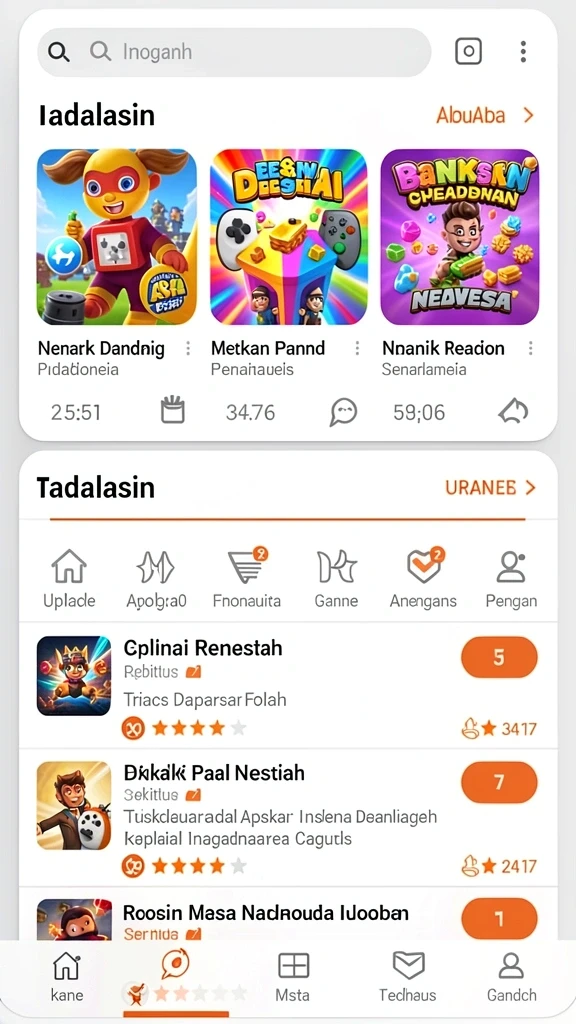Tap the orange 7 button for Dkkalki Paal Nestiah
Screen dimensions: 576x1024
(x=499, y=782)
